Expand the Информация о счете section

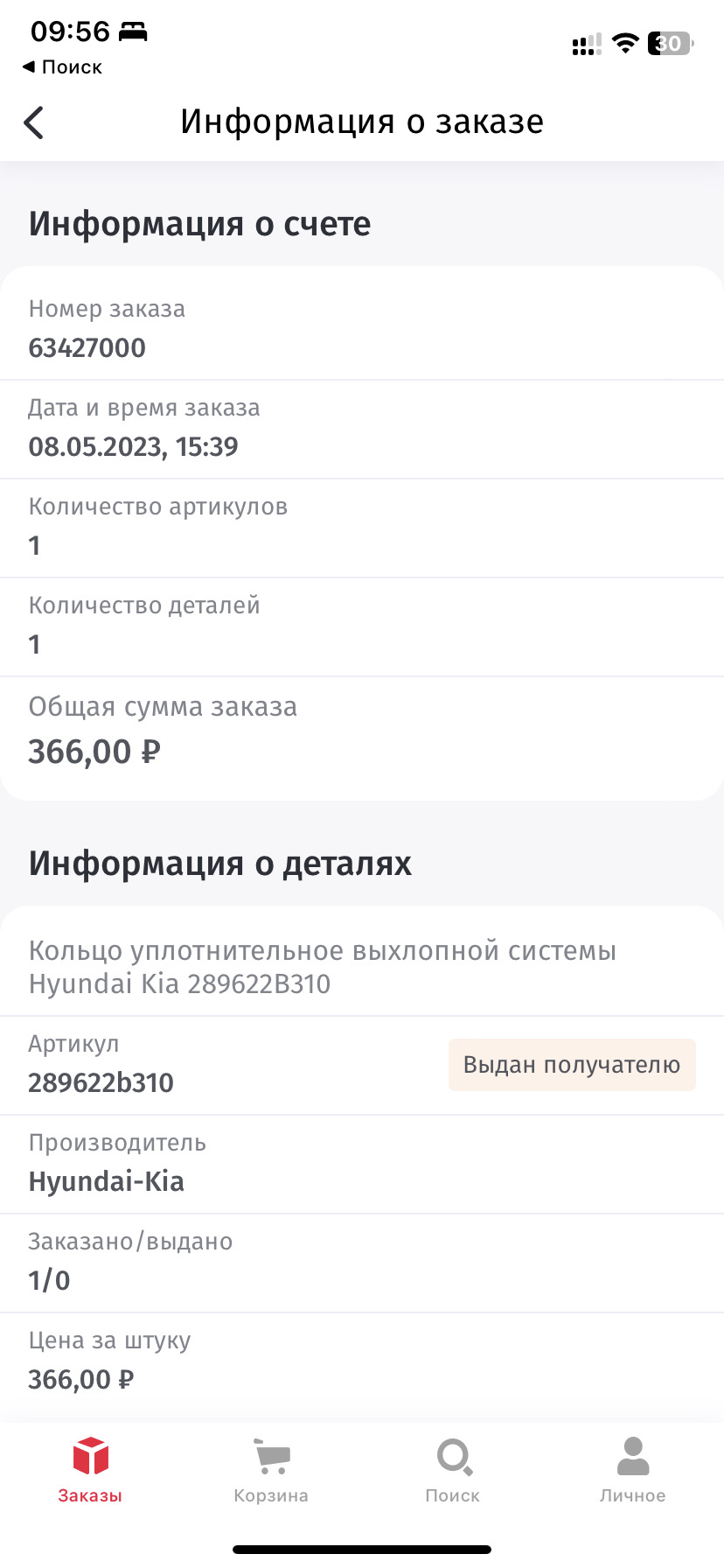click(x=199, y=224)
